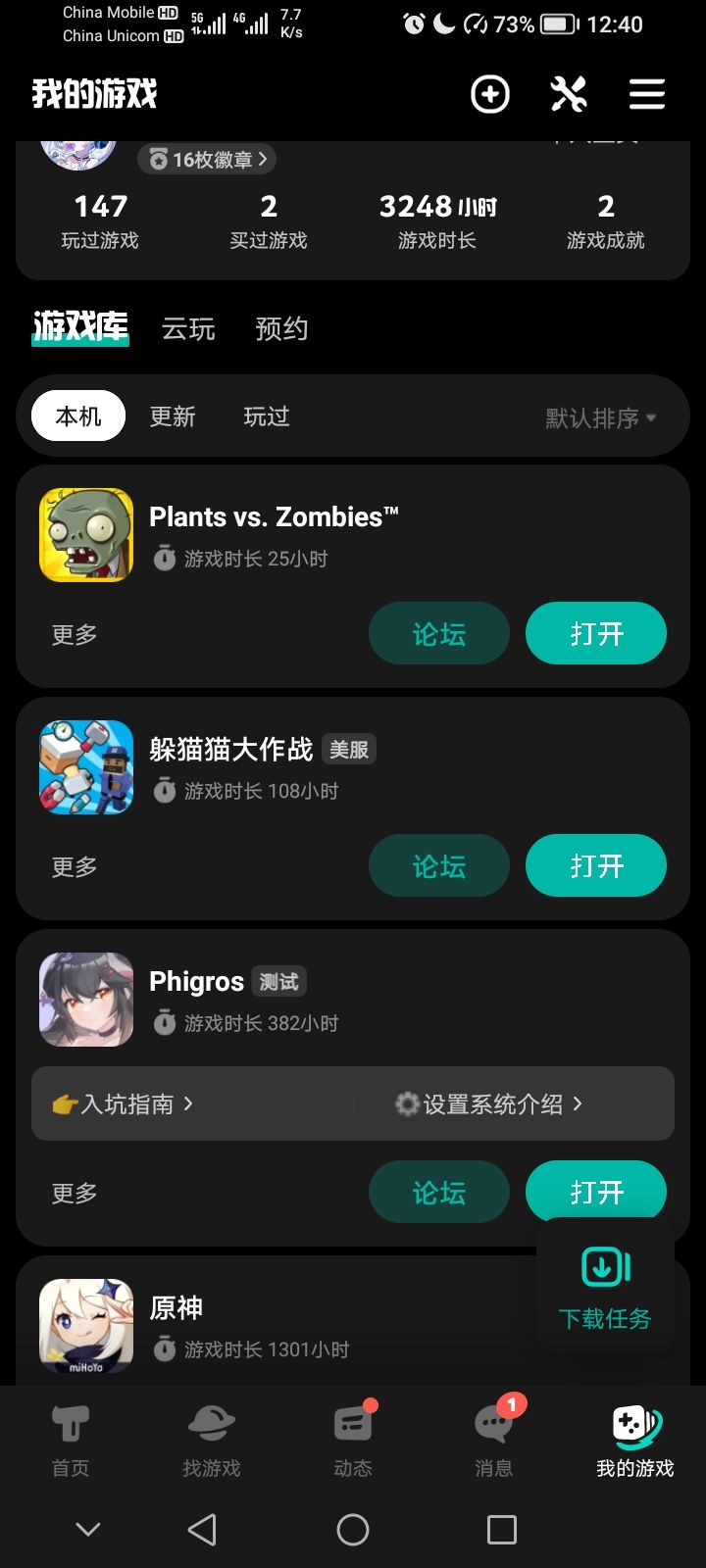Open the hamburger menu in top bar

[646, 94]
